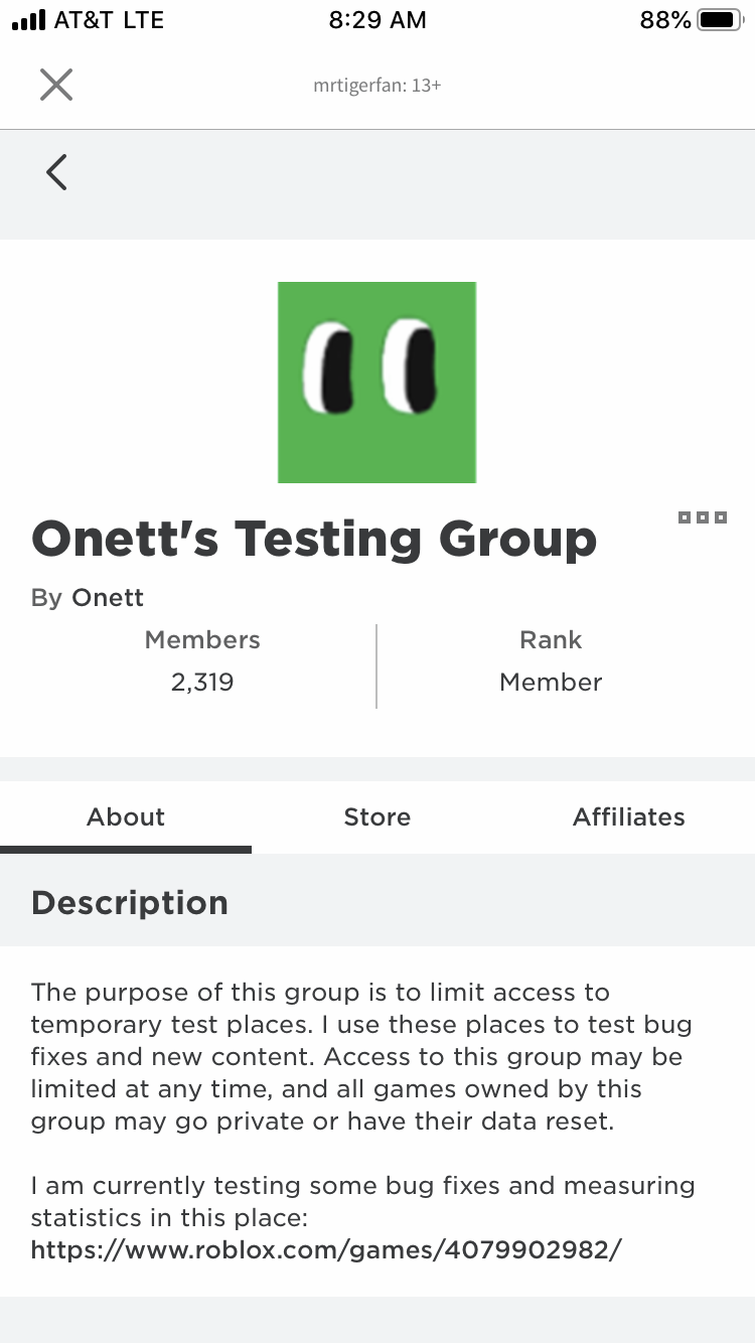Close the in-app browser view
This screenshot has width=755, height=1343.
(x=56, y=85)
